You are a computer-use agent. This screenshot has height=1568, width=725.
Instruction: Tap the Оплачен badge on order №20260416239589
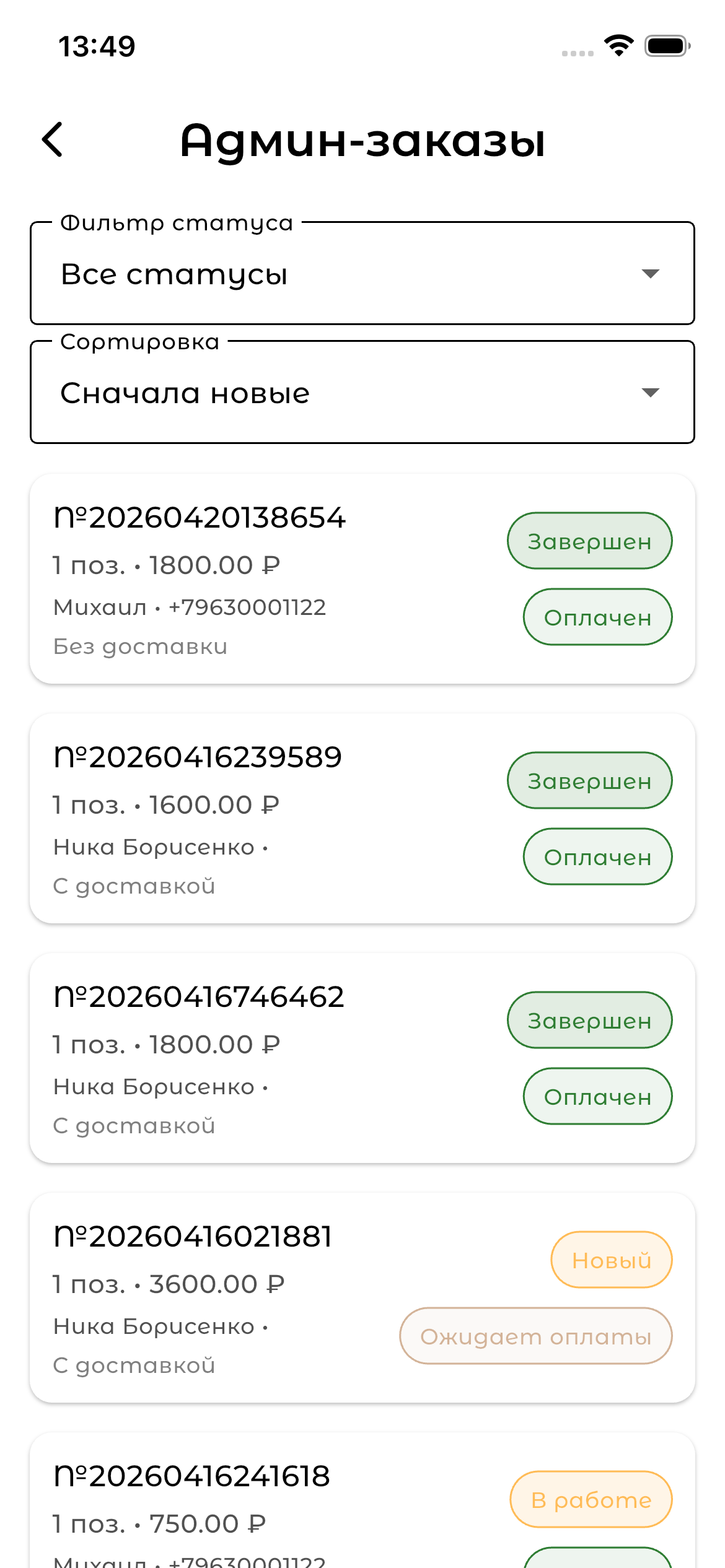click(597, 856)
